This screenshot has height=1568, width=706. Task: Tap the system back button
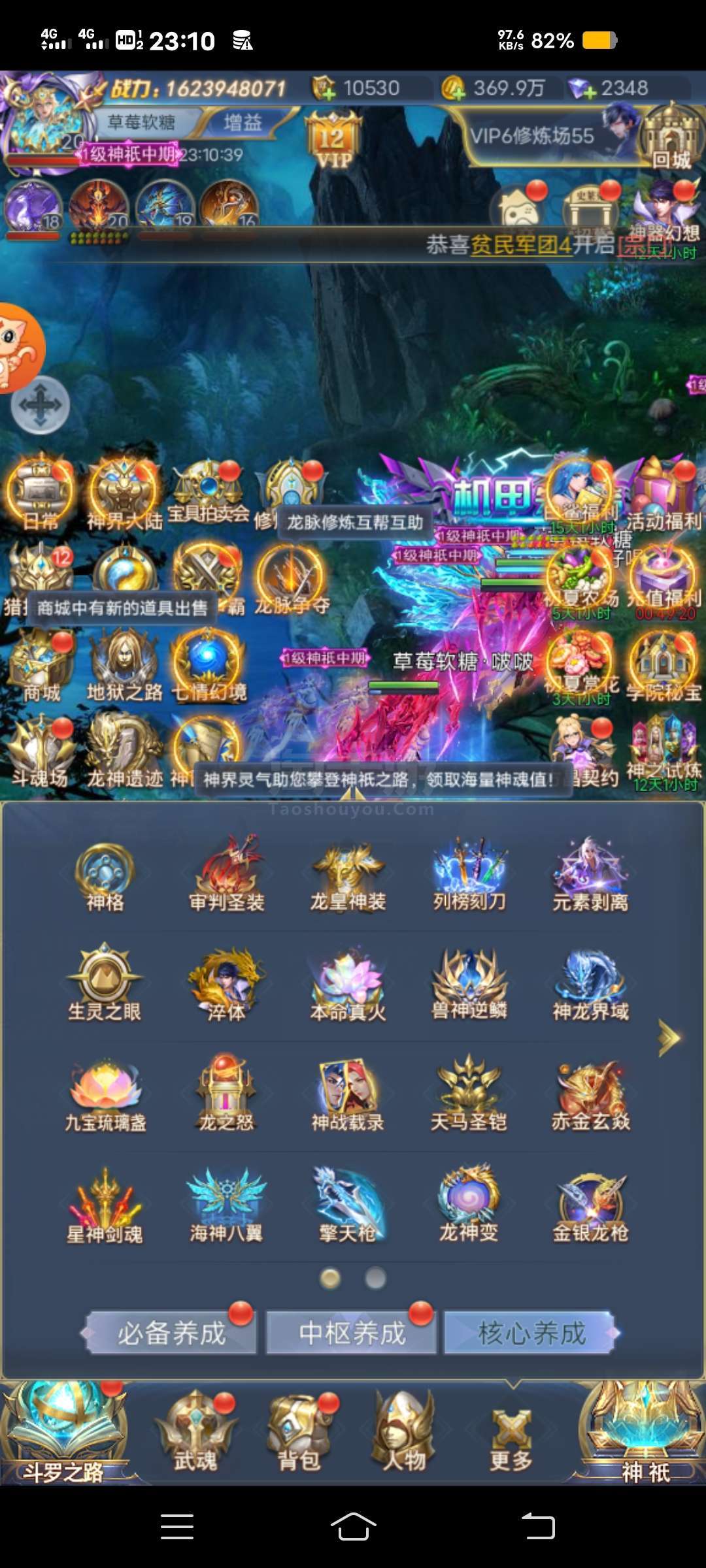point(537,1527)
